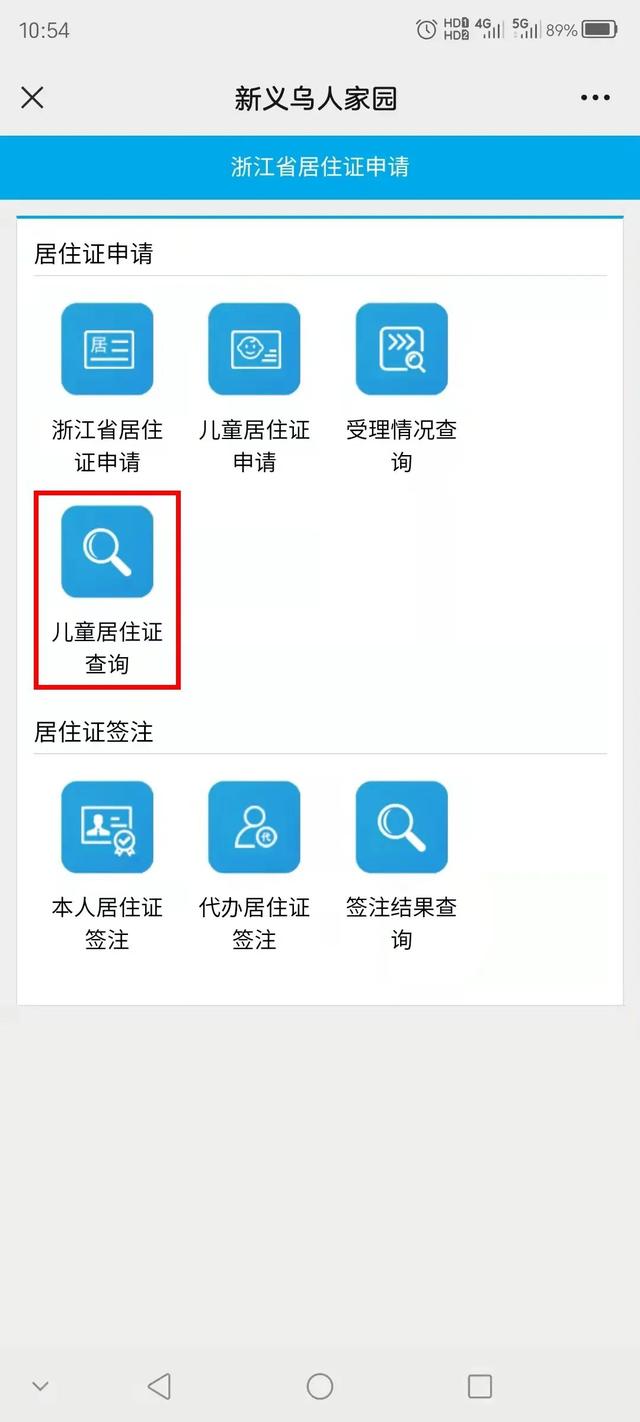Open 本人居住证签注 option

(x=107, y=828)
